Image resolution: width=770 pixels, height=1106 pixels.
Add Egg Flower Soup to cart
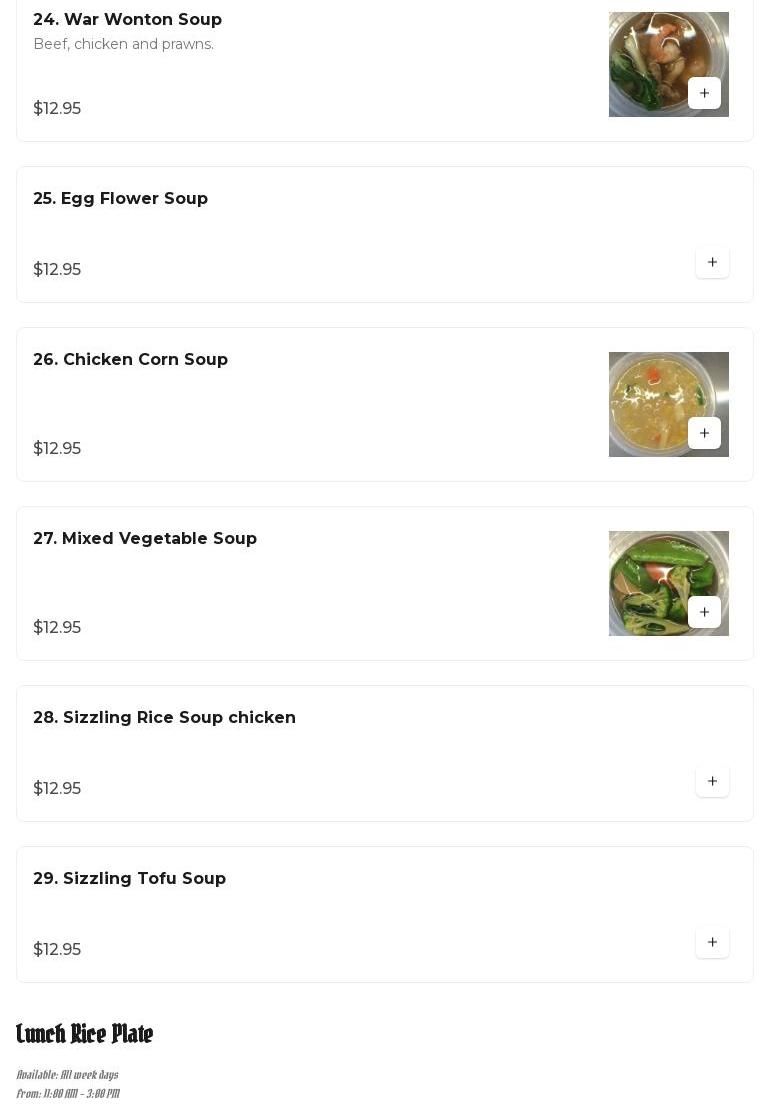pos(712,262)
